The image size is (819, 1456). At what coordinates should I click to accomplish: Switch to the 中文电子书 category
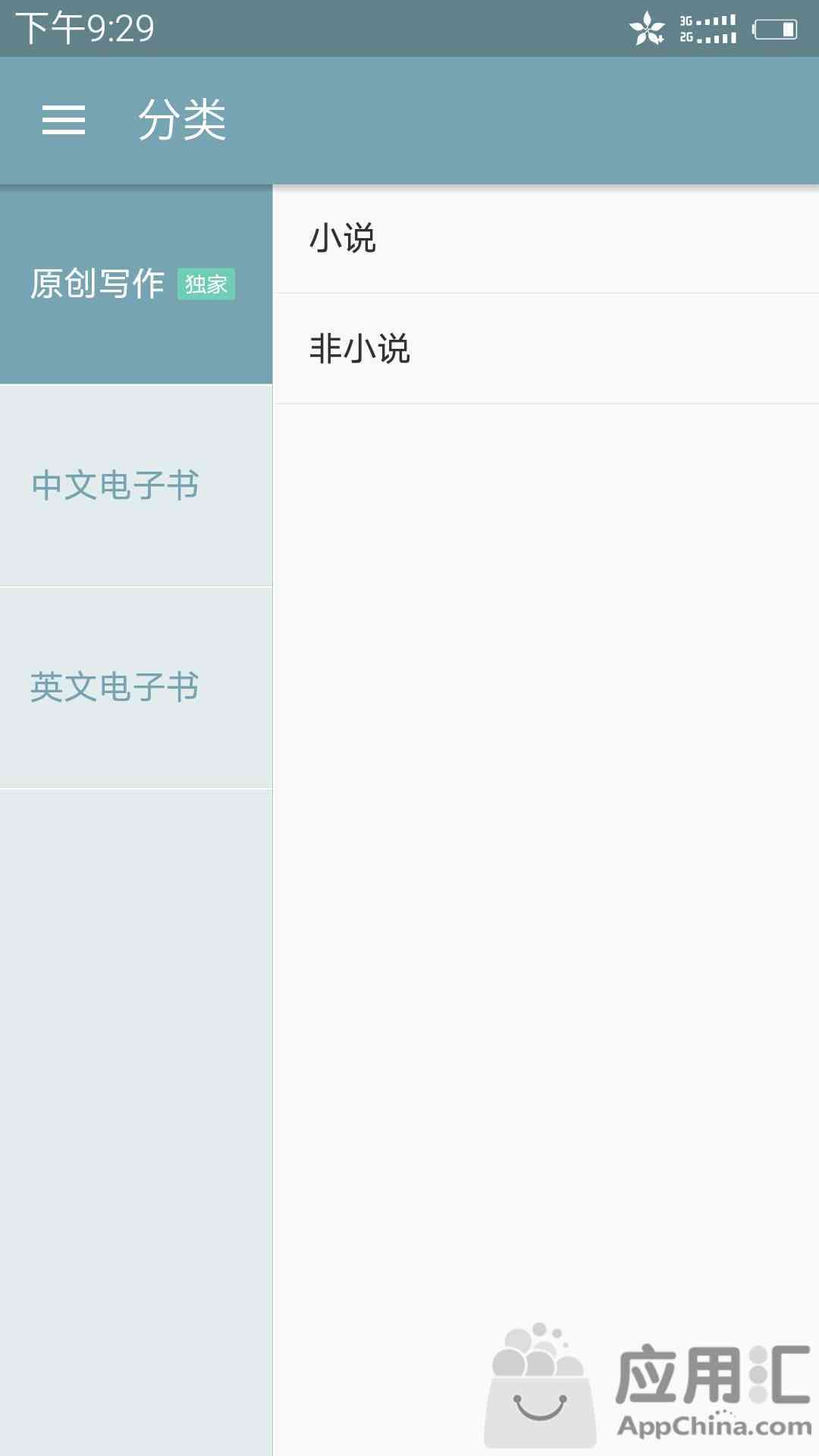136,485
